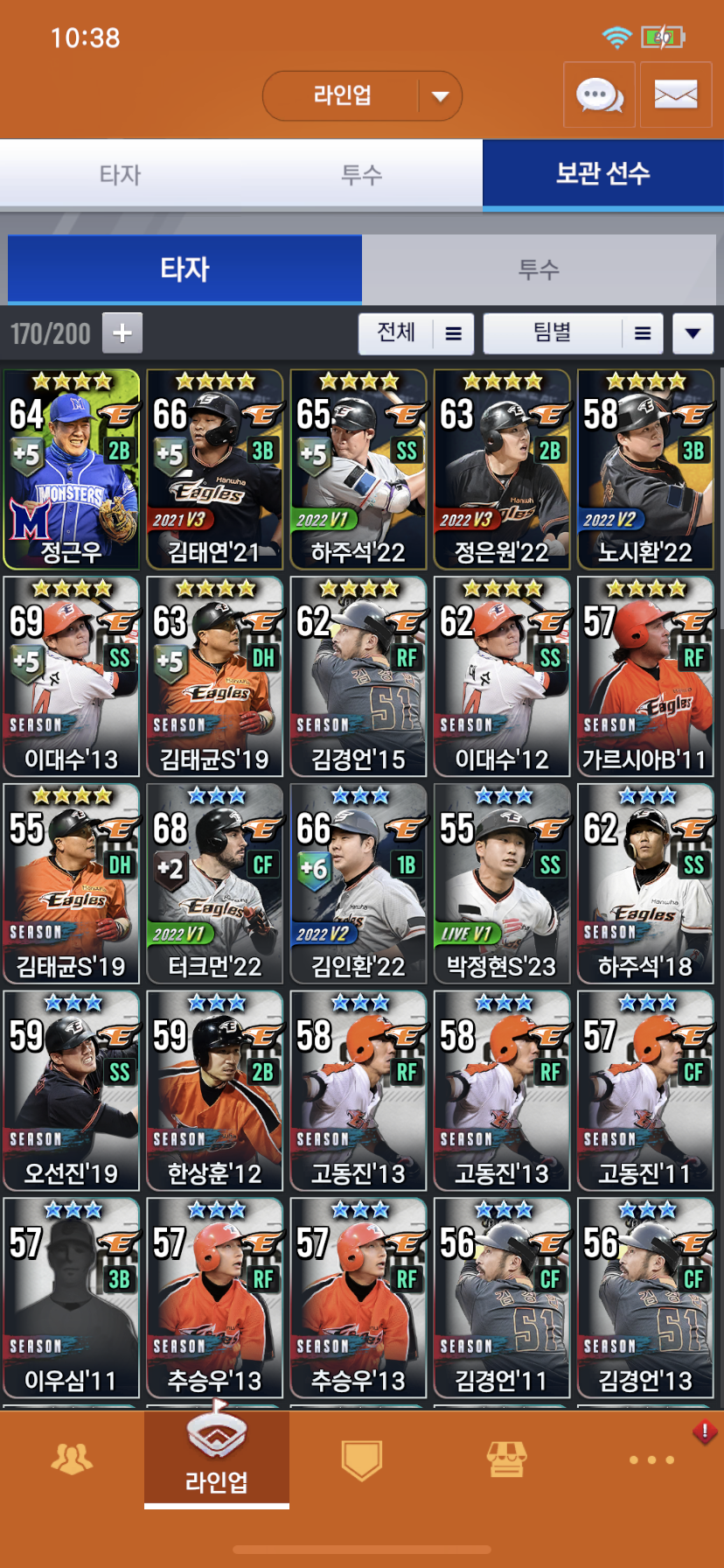Open the 이대수'13 player card
This screenshot has width=724, height=1568.
(x=72, y=676)
